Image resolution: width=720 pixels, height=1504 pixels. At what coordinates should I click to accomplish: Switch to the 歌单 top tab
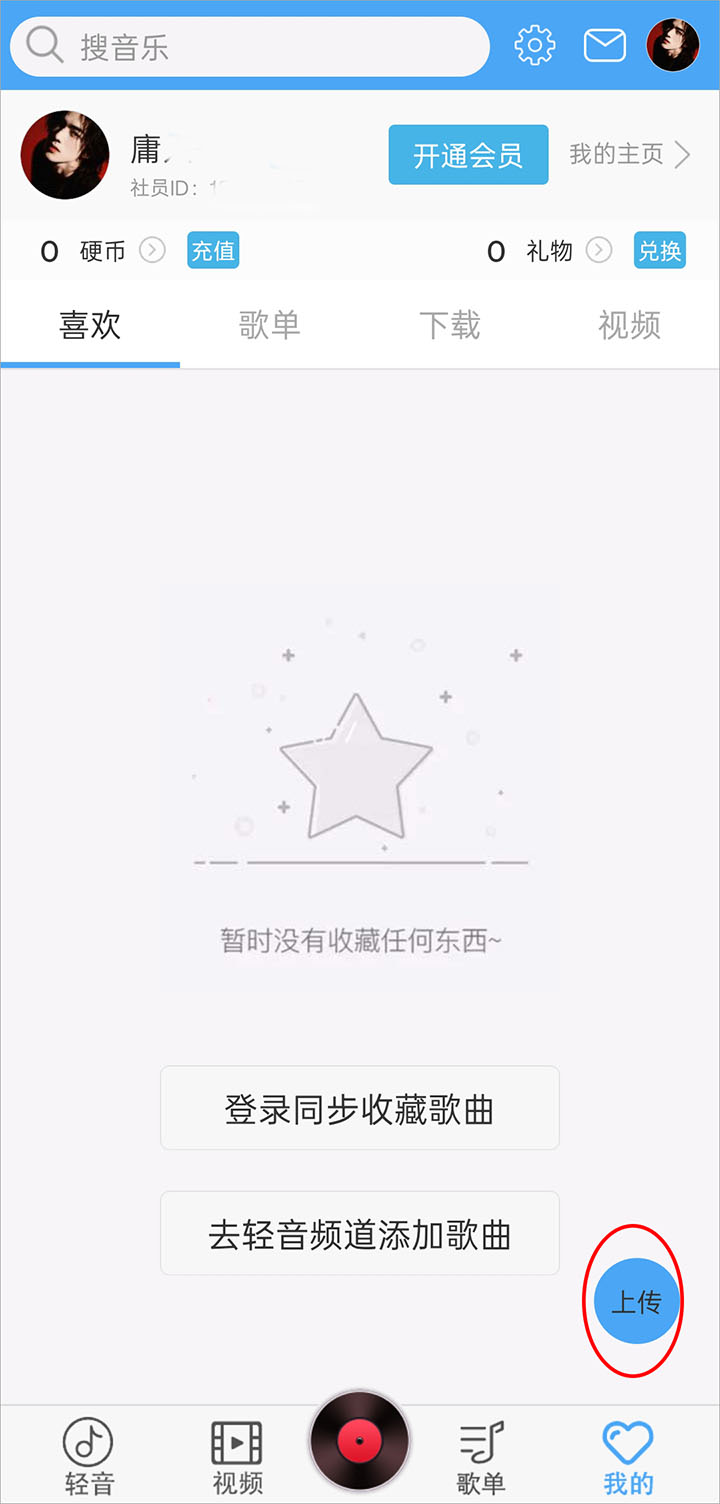269,325
